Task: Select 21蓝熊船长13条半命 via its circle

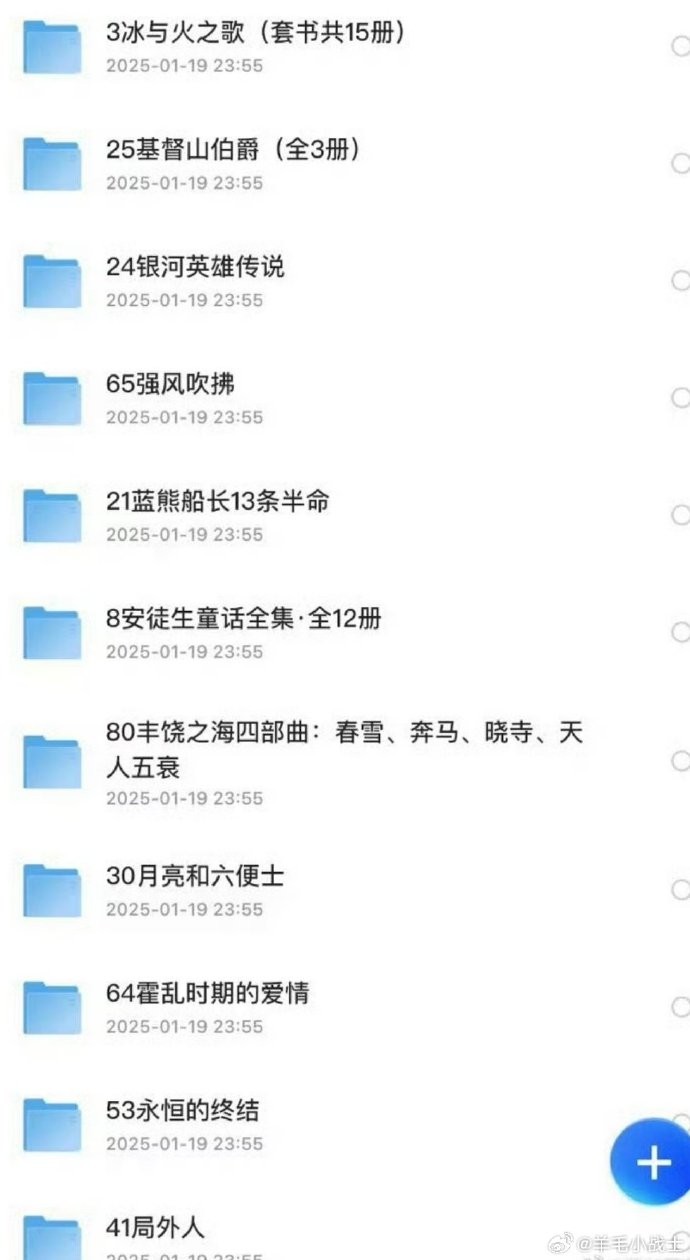Action: pyautogui.click(x=680, y=514)
